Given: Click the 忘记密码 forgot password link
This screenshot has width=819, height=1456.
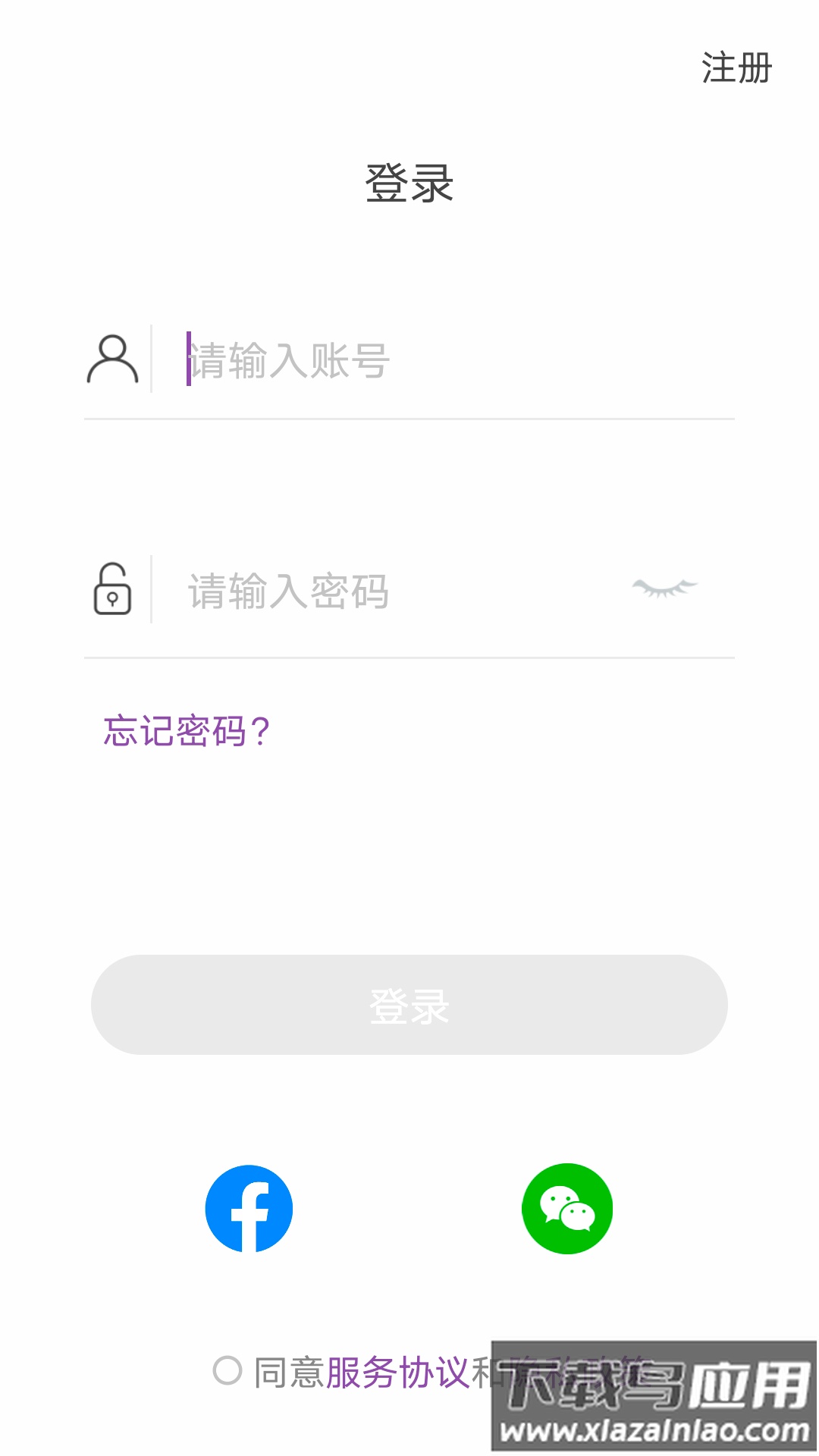Looking at the screenshot, I should pos(186,730).
